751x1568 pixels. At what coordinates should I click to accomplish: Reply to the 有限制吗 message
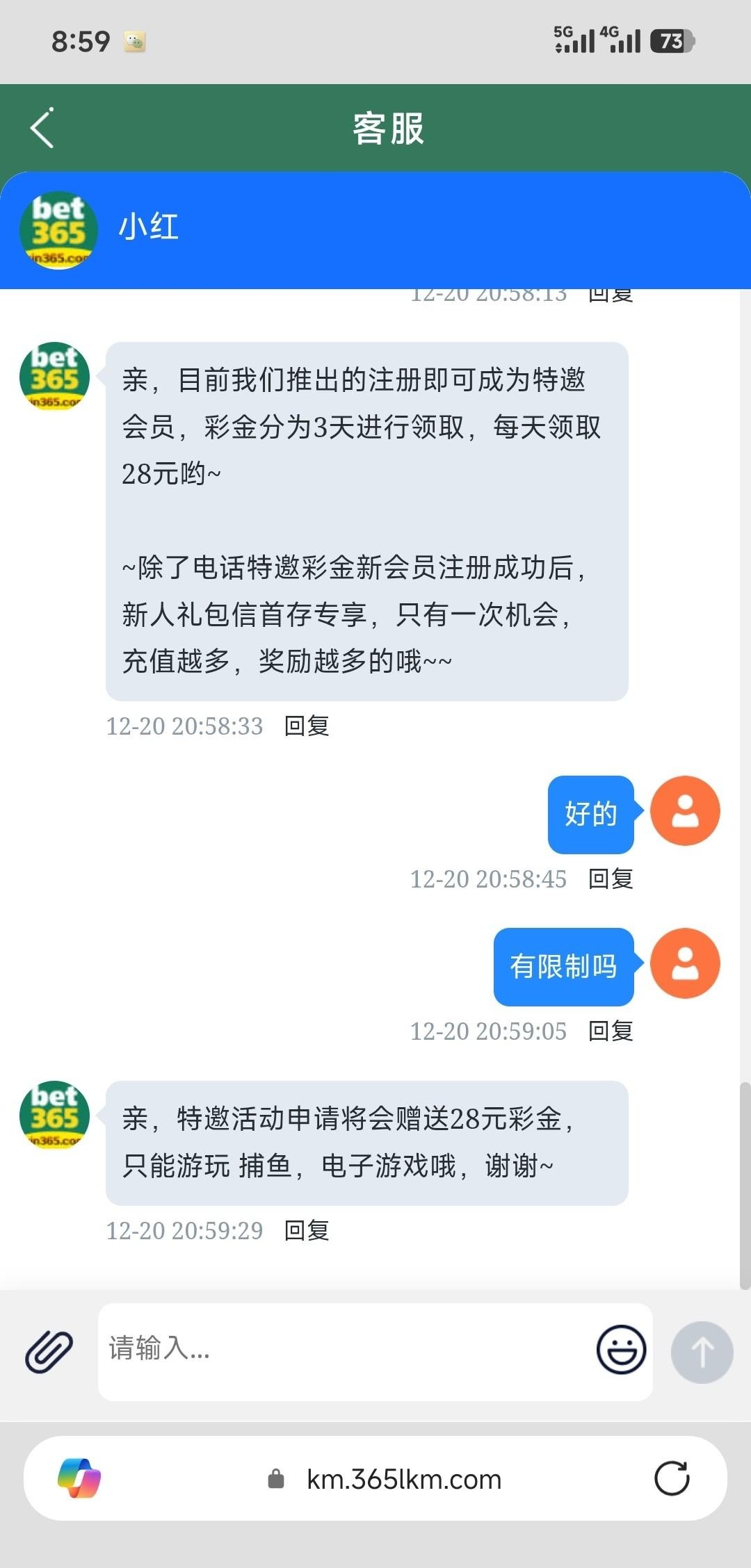[x=611, y=1031]
